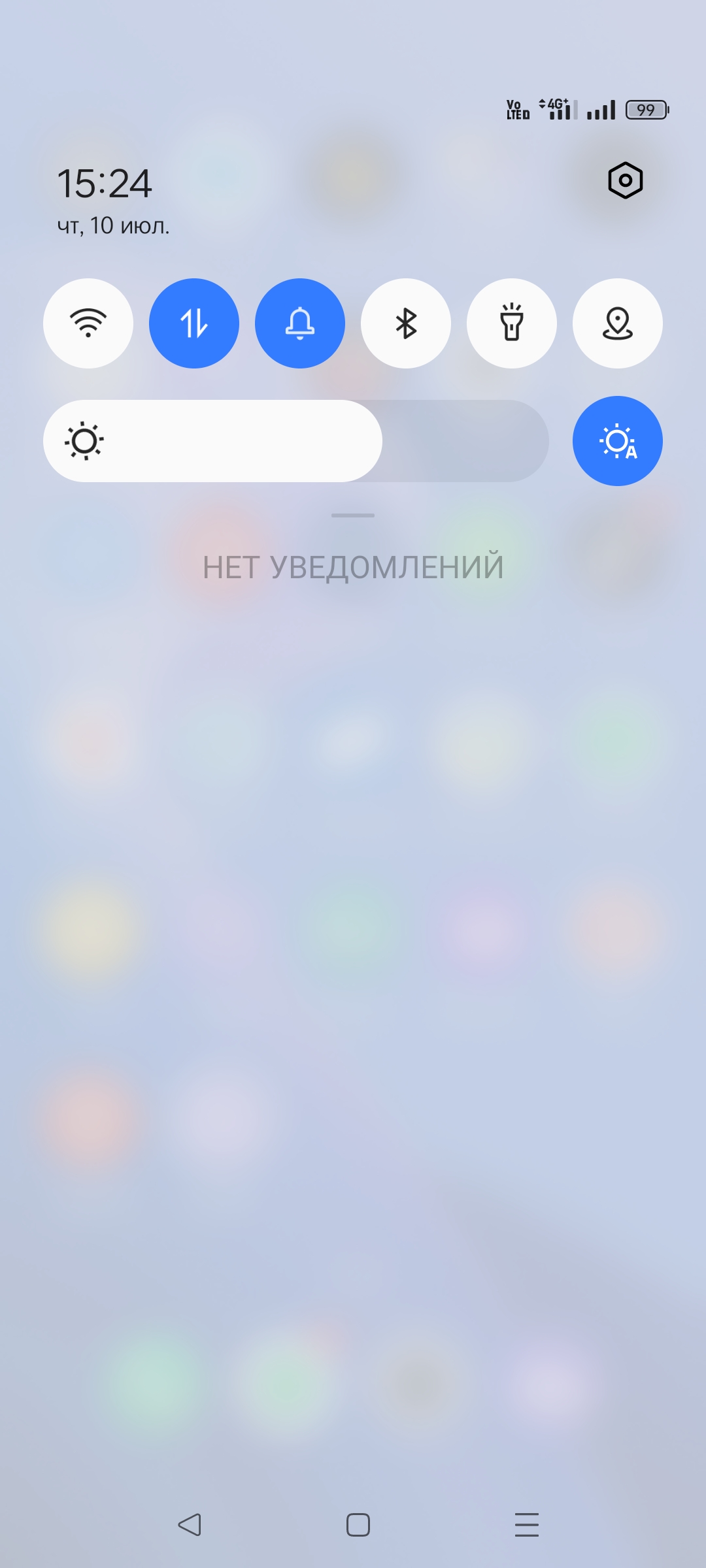Open recent apps from the navigation bar

[x=527, y=1525]
